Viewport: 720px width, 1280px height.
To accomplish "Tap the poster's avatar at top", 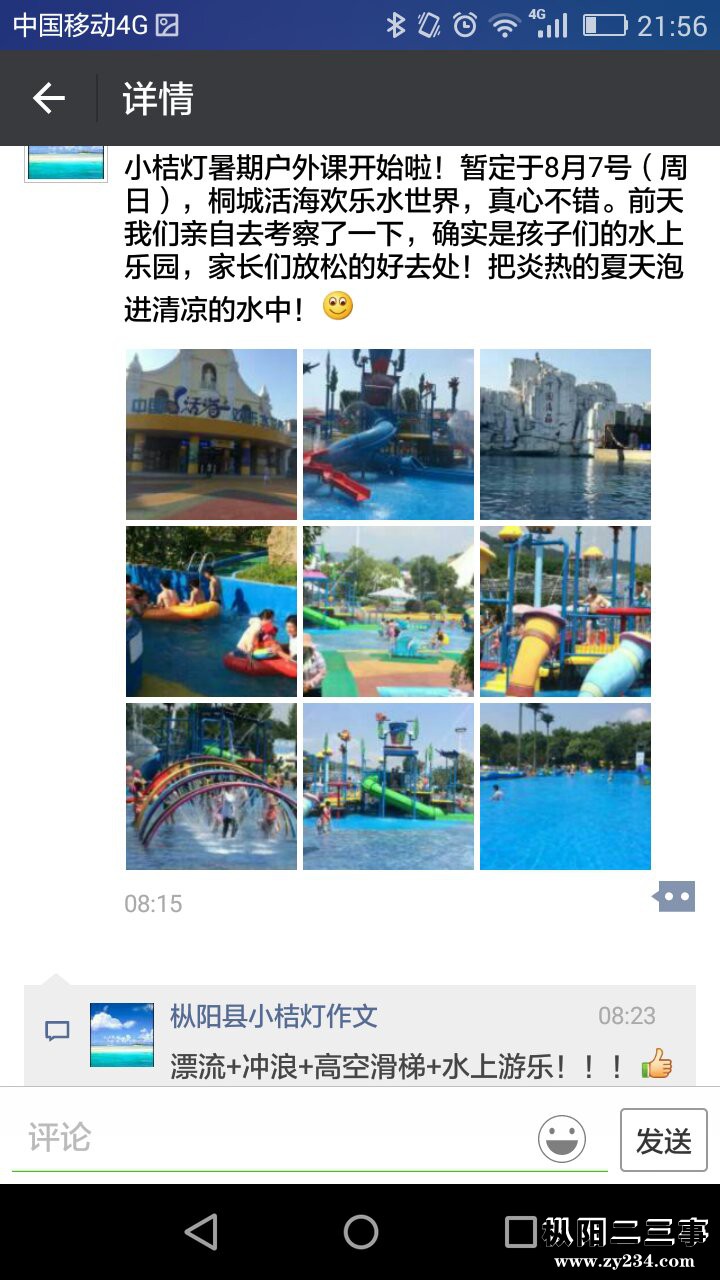I will pos(66,162).
